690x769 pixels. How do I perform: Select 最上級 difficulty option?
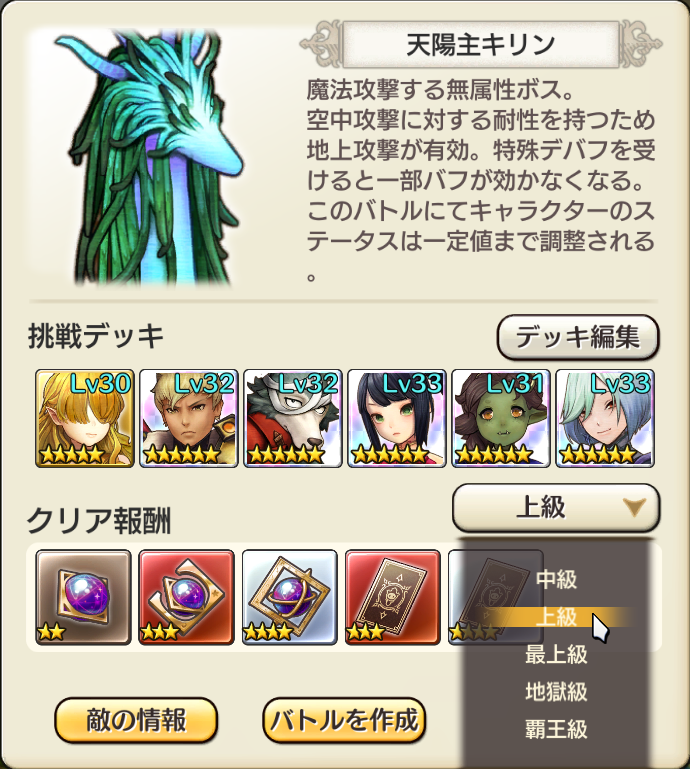556,655
